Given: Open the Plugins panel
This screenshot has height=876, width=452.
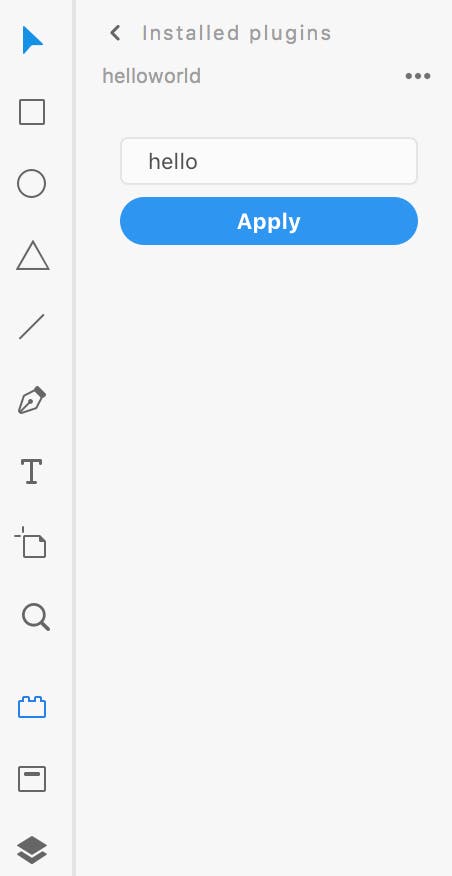Looking at the screenshot, I should 32,707.
